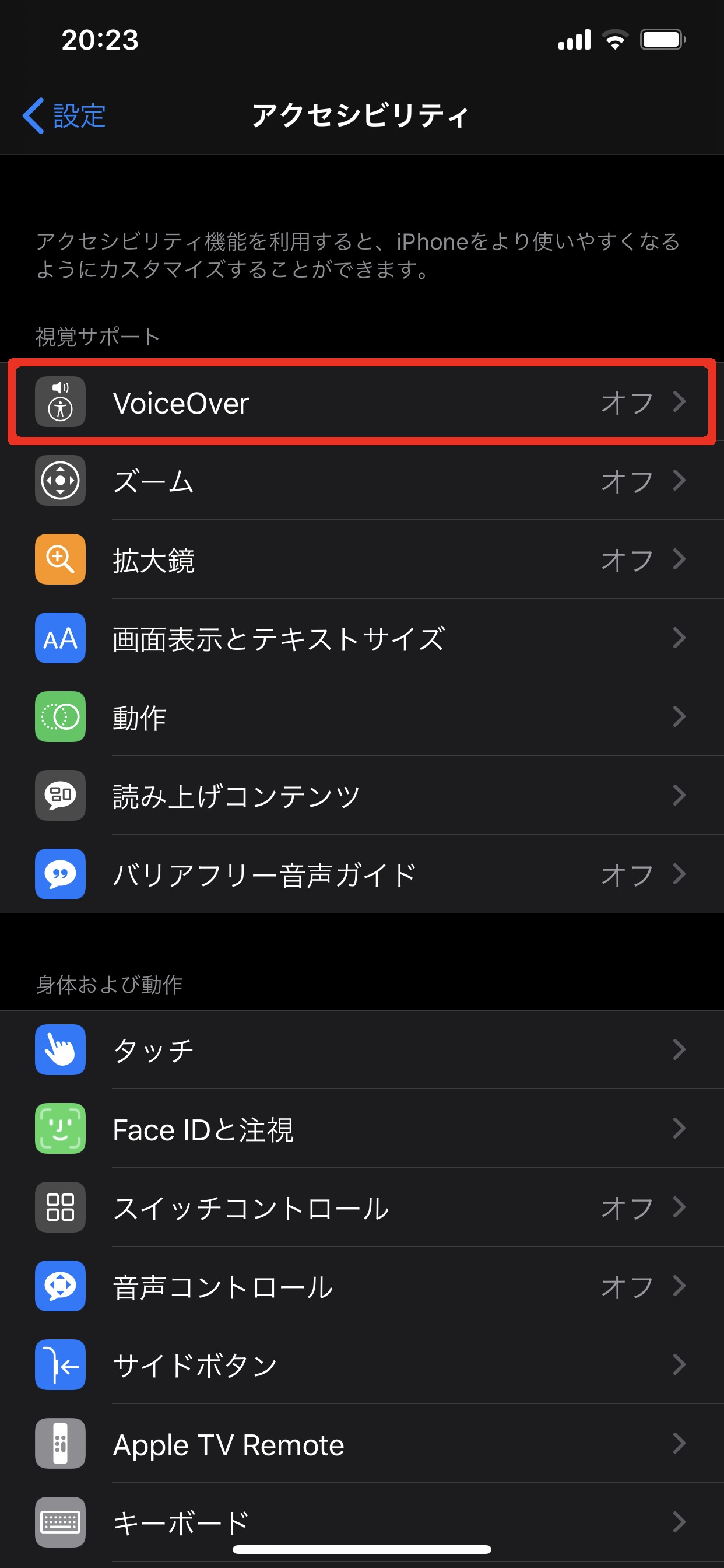Open the タッチ settings
Image resolution: width=724 pixels, height=1568 pixels.
point(361,1049)
